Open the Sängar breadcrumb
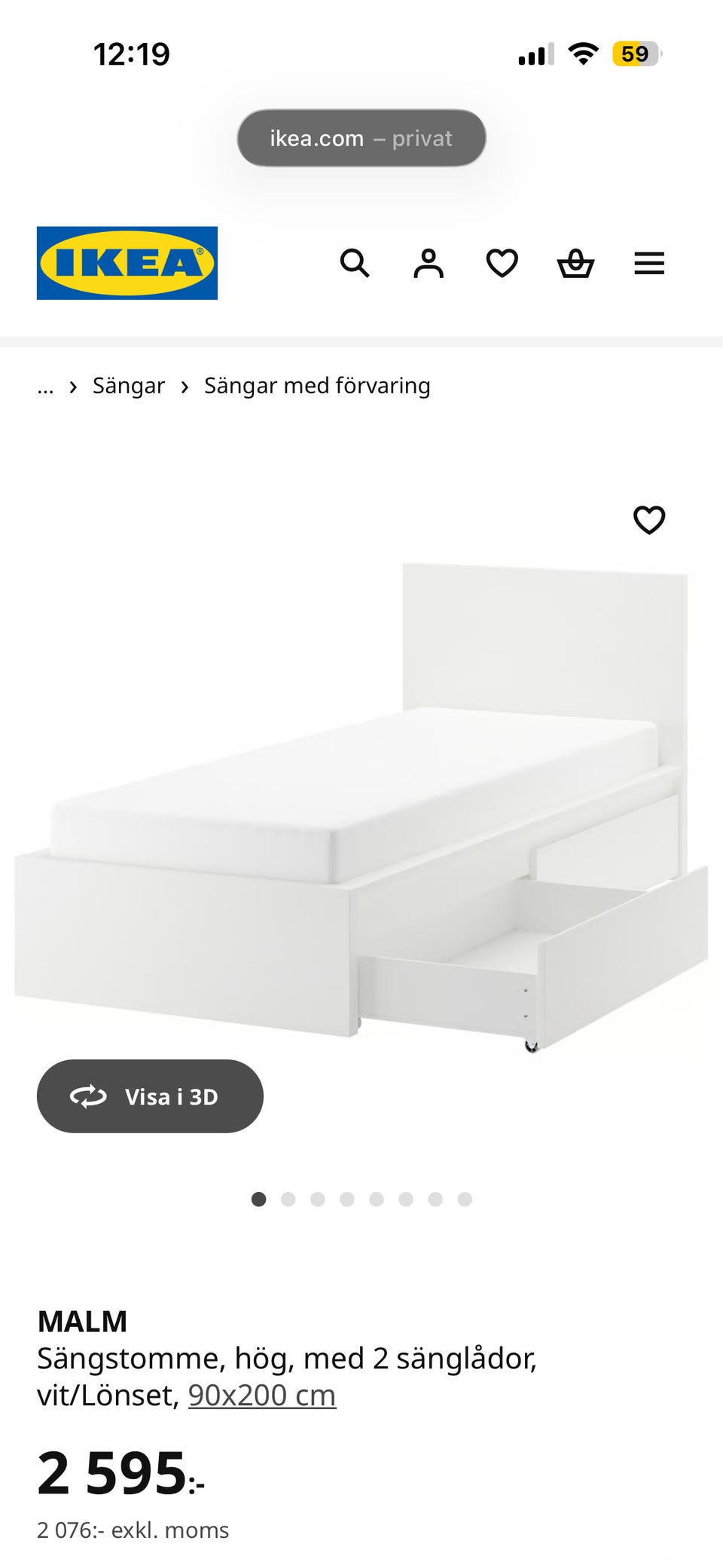This screenshot has width=723, height=1568. (x=128, y=386)
